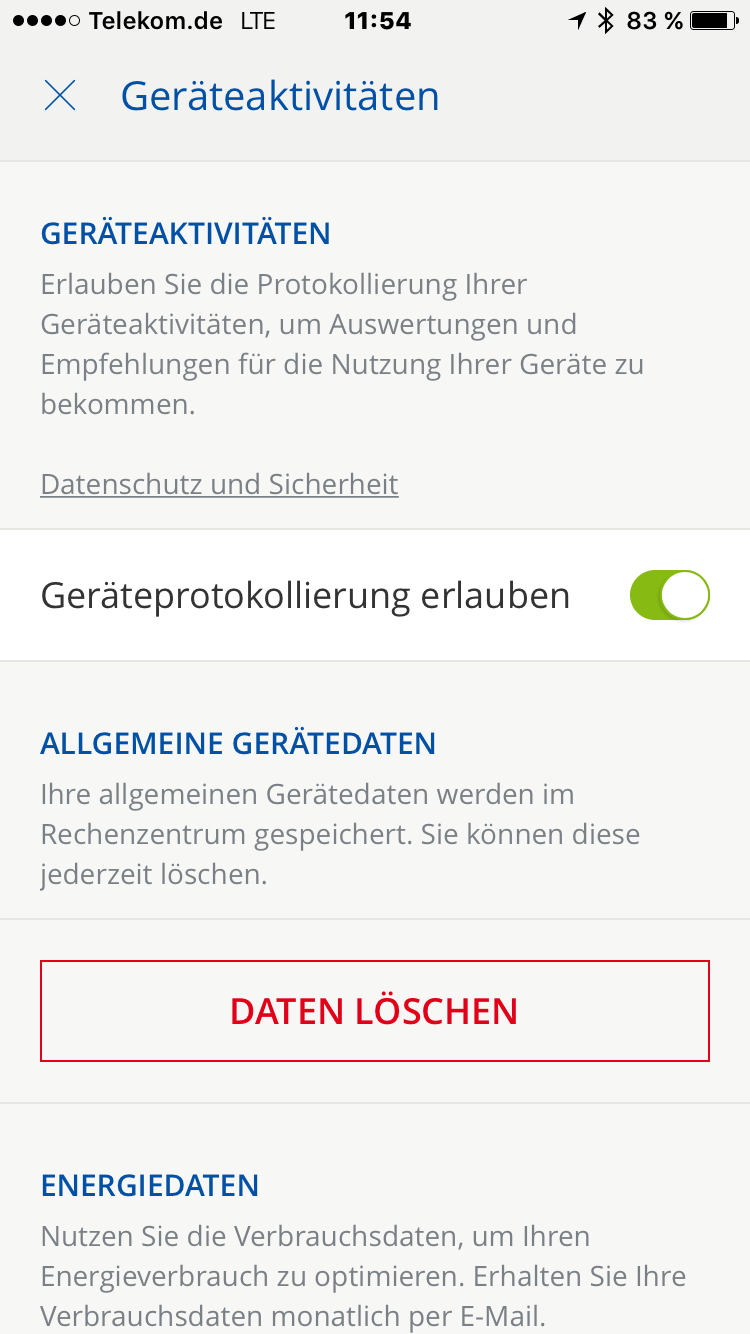This screenshot has width=750, height=1334.
Task: Open the Datenschutz und Sicherheit link
Action: coord(219,484)
